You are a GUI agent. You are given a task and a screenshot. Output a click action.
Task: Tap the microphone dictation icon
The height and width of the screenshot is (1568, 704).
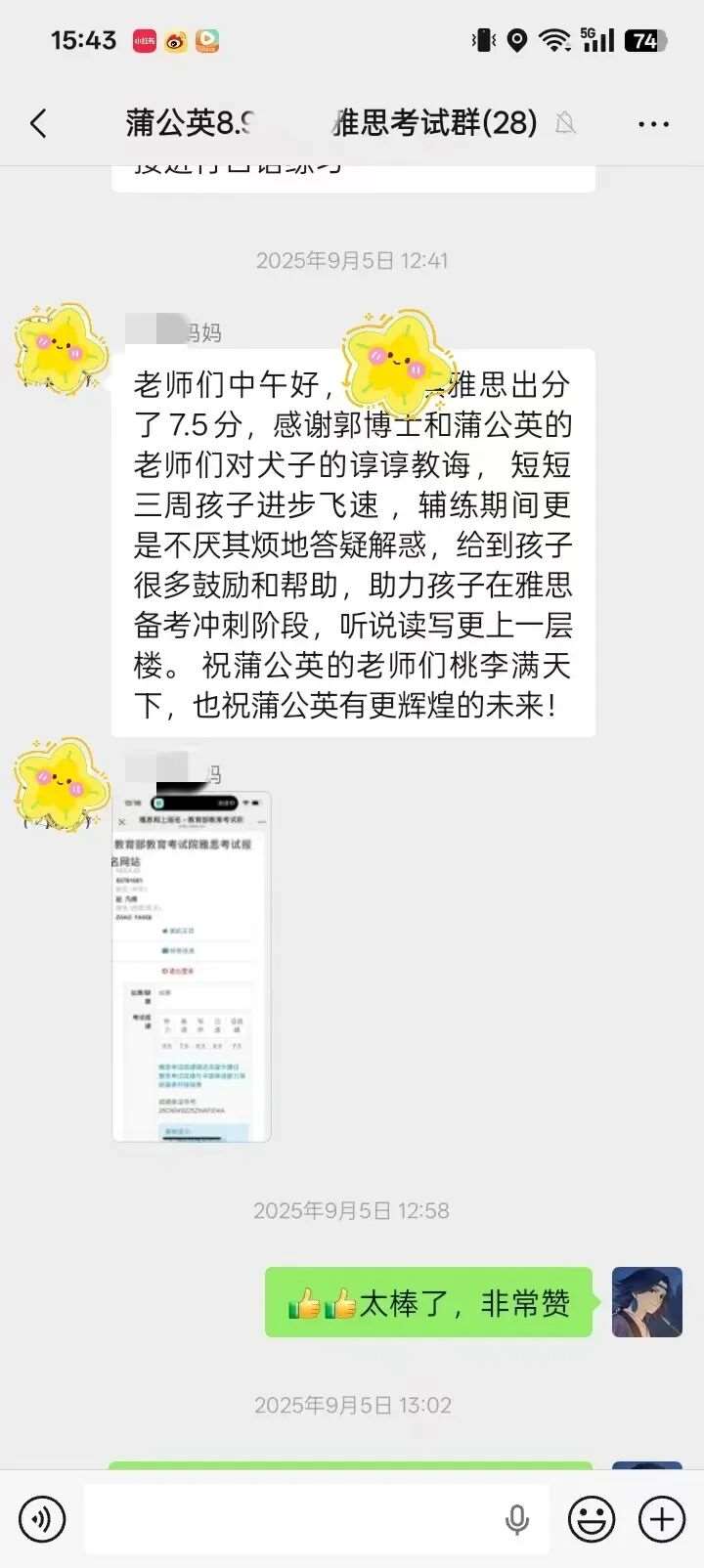516,1519
